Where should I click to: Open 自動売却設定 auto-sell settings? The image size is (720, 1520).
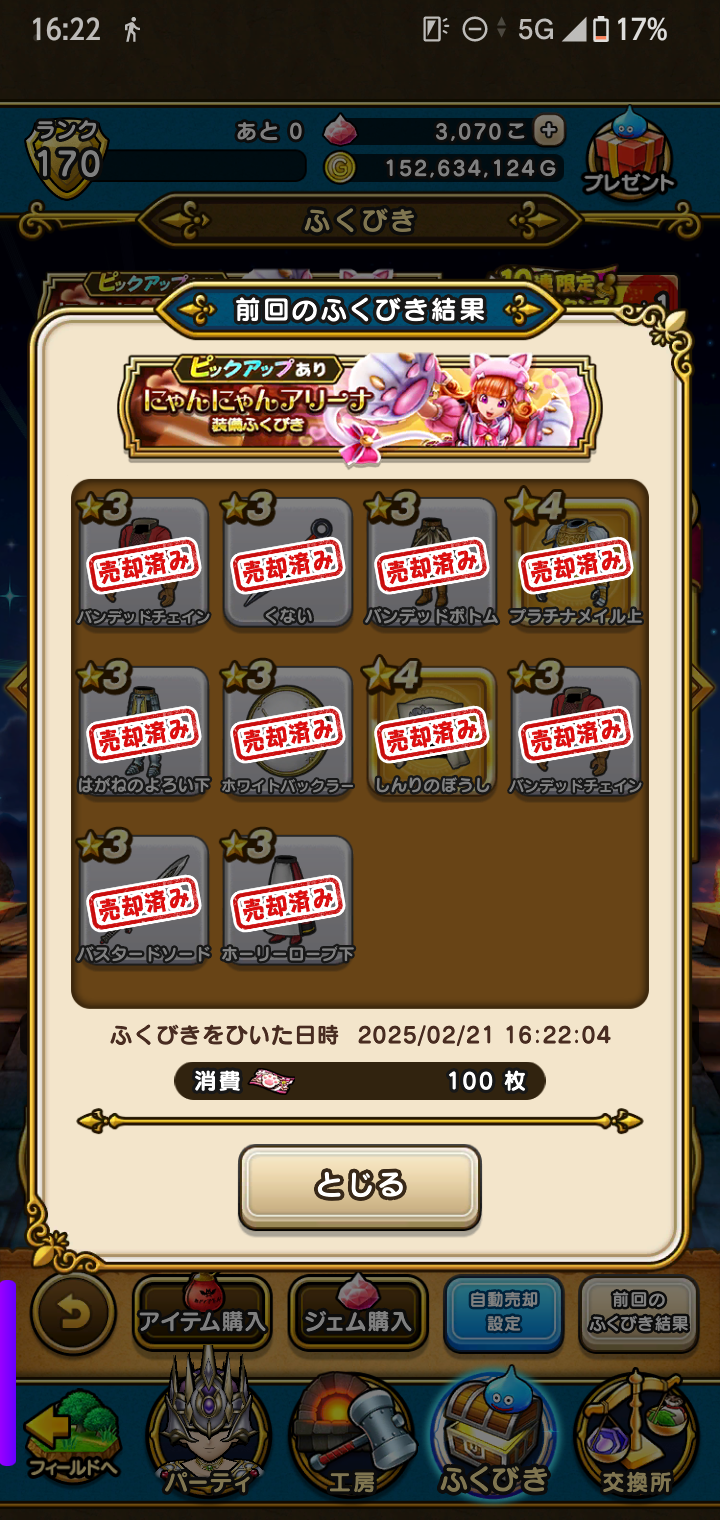click(503, 1313)
